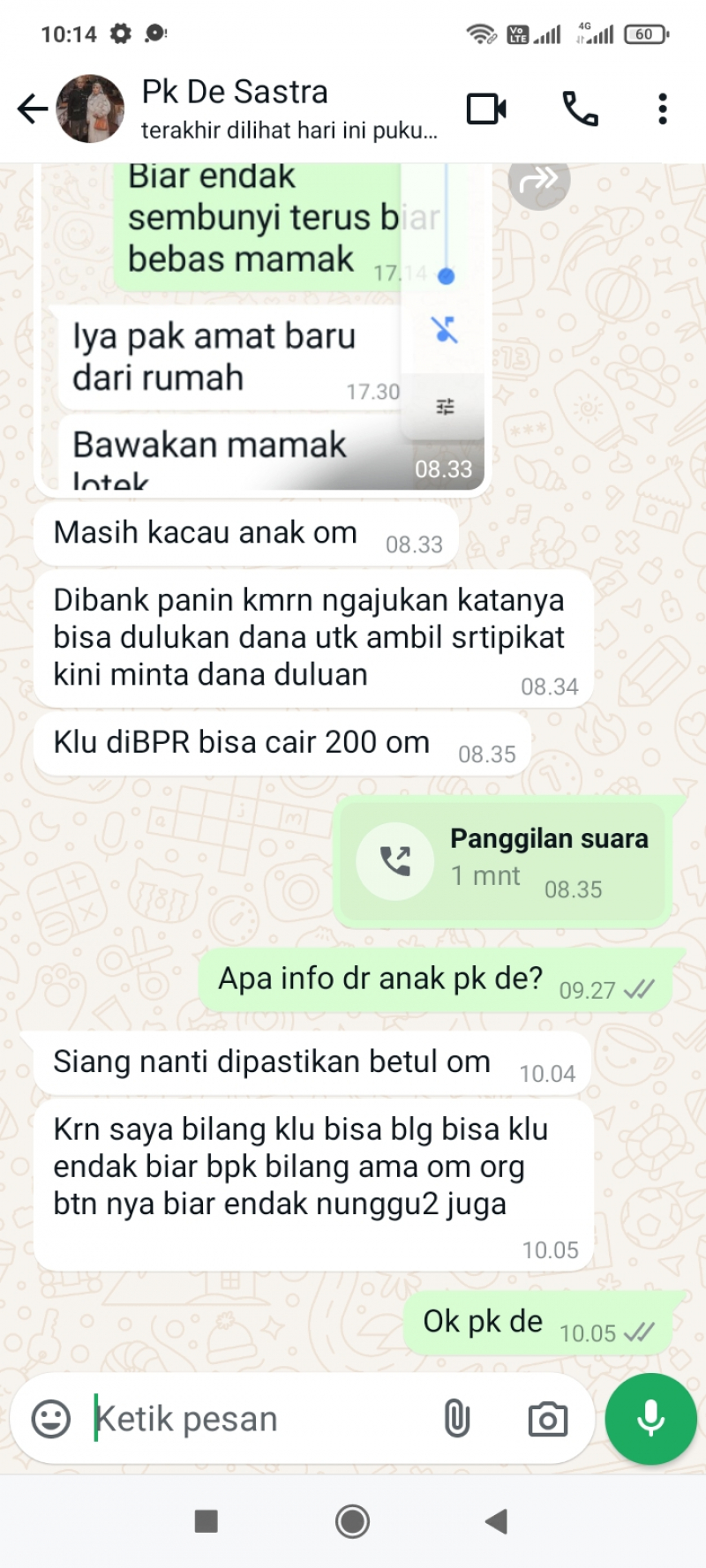The width and height of the screenshot is (706, 1568).
Task: Start a voice call with Pk De Sastra
Action: pyautogui.click(x=580, y=109)
